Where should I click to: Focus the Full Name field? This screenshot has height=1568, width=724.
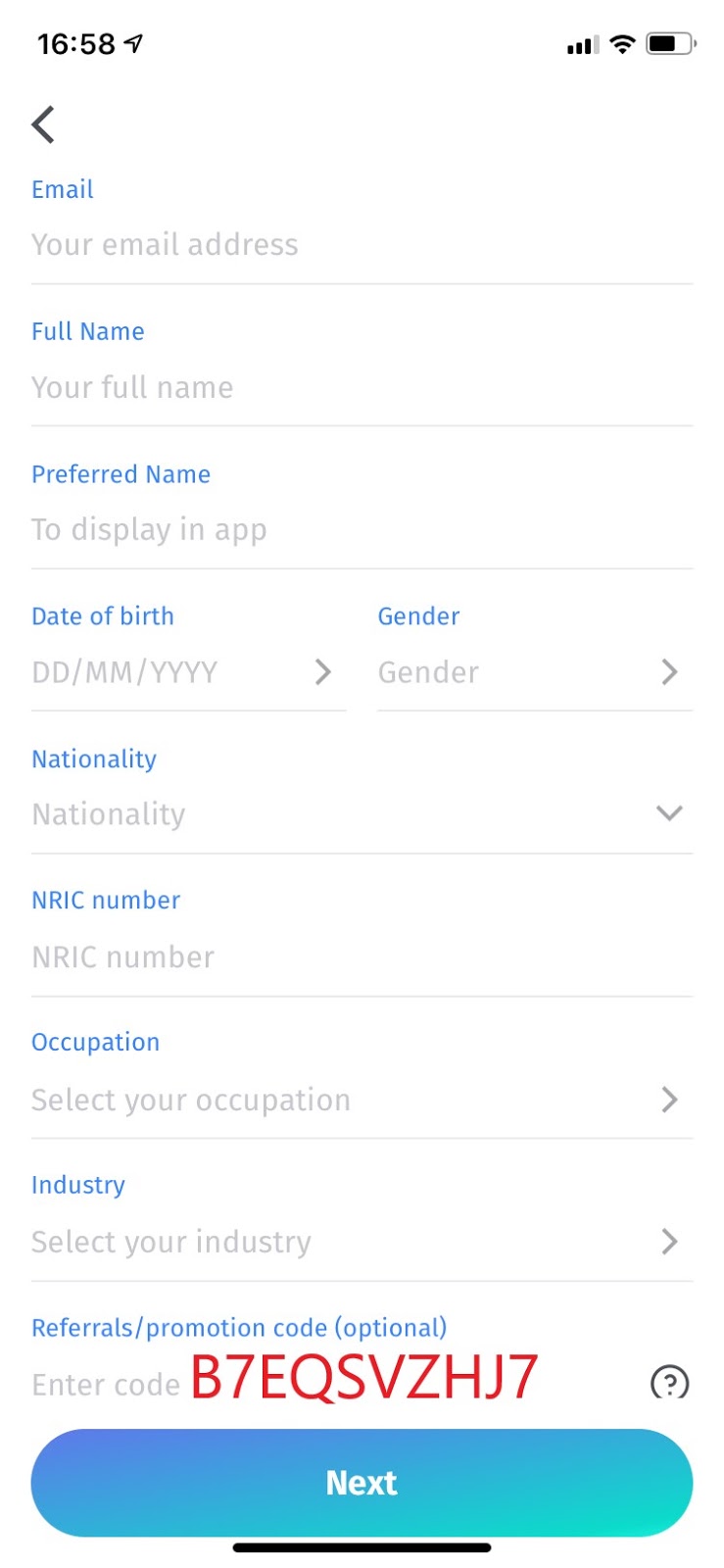point(362,388)
